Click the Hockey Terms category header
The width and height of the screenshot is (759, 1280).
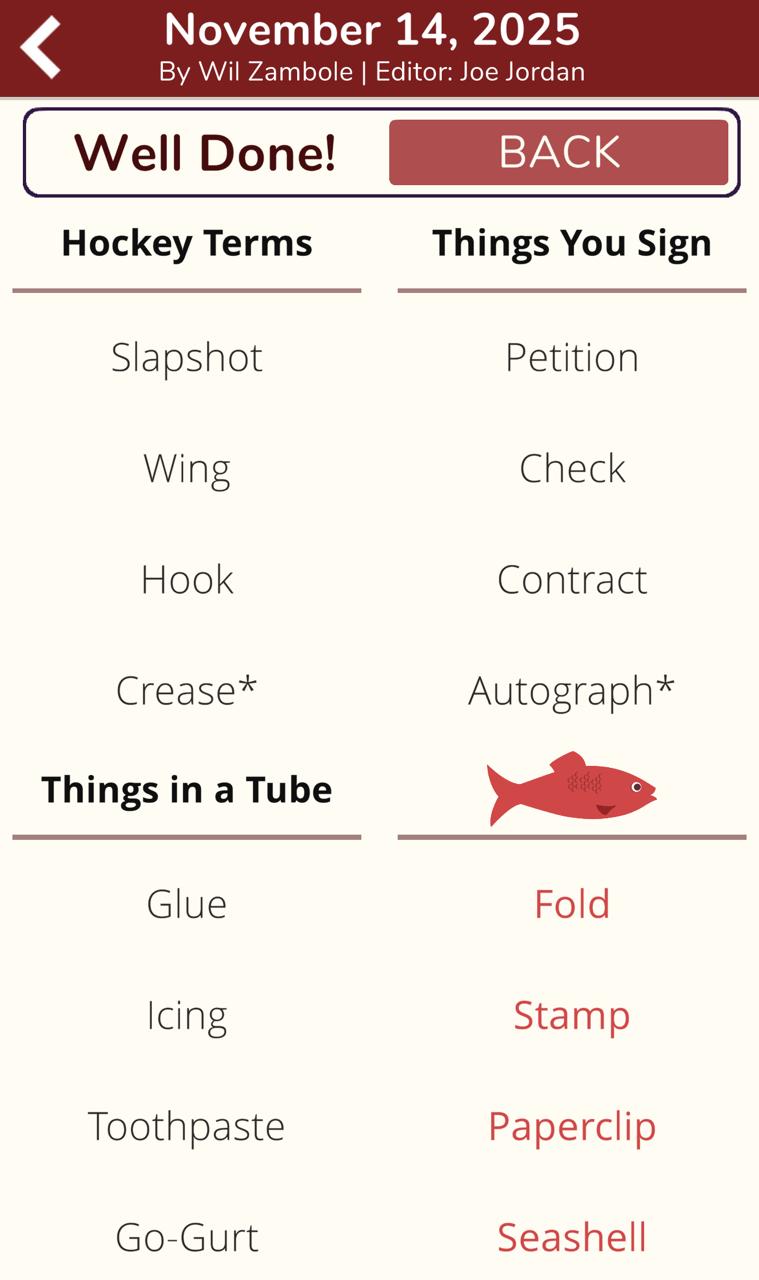coord(187,242)
